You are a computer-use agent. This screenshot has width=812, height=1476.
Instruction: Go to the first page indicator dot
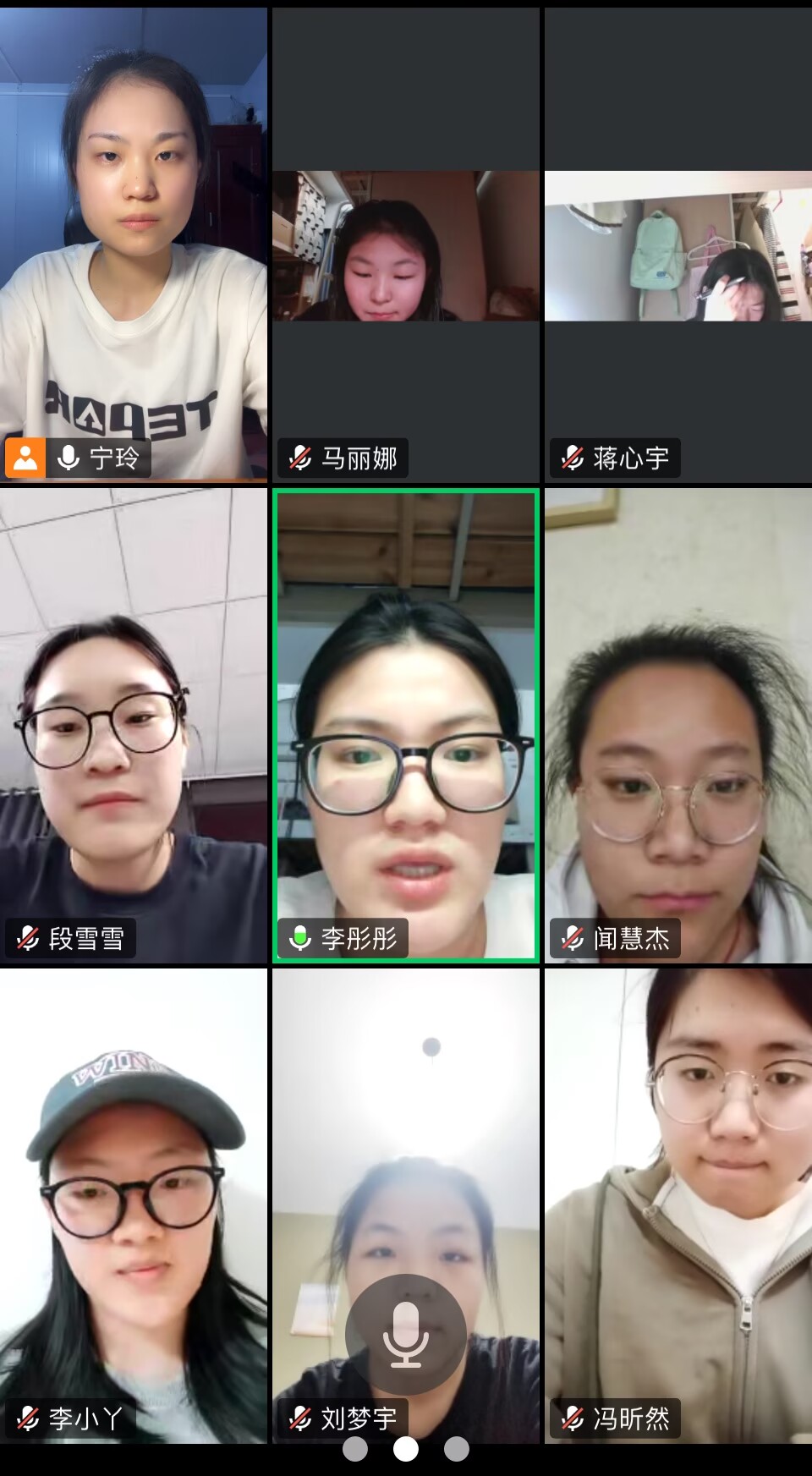coord(355,1449)
